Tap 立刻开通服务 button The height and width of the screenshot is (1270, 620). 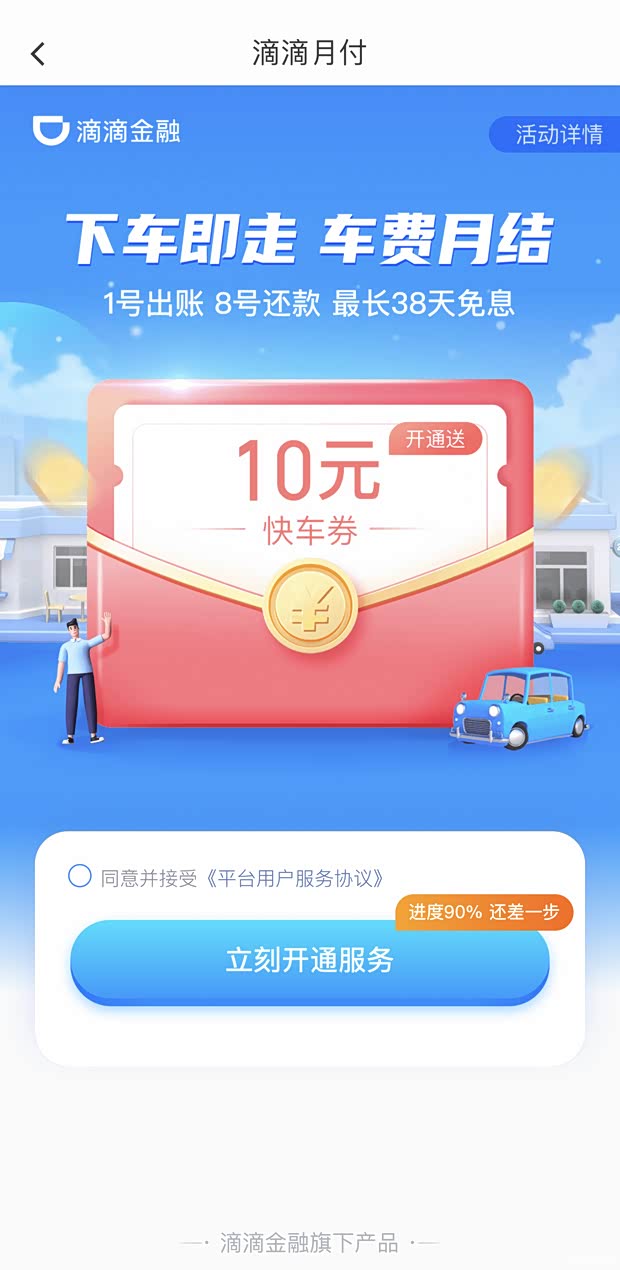(309, 961)
